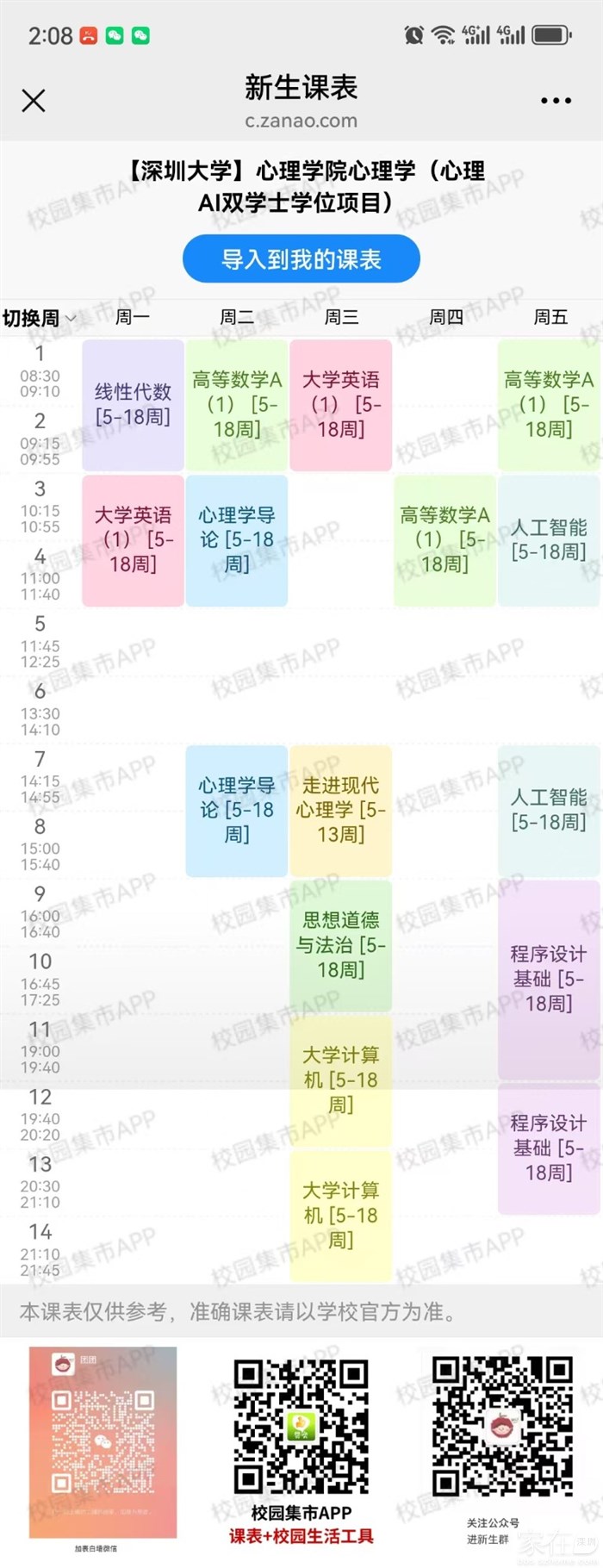603x1568 pixels.
Task: Open the three-dot overflow menu
Action: [556, 101]
